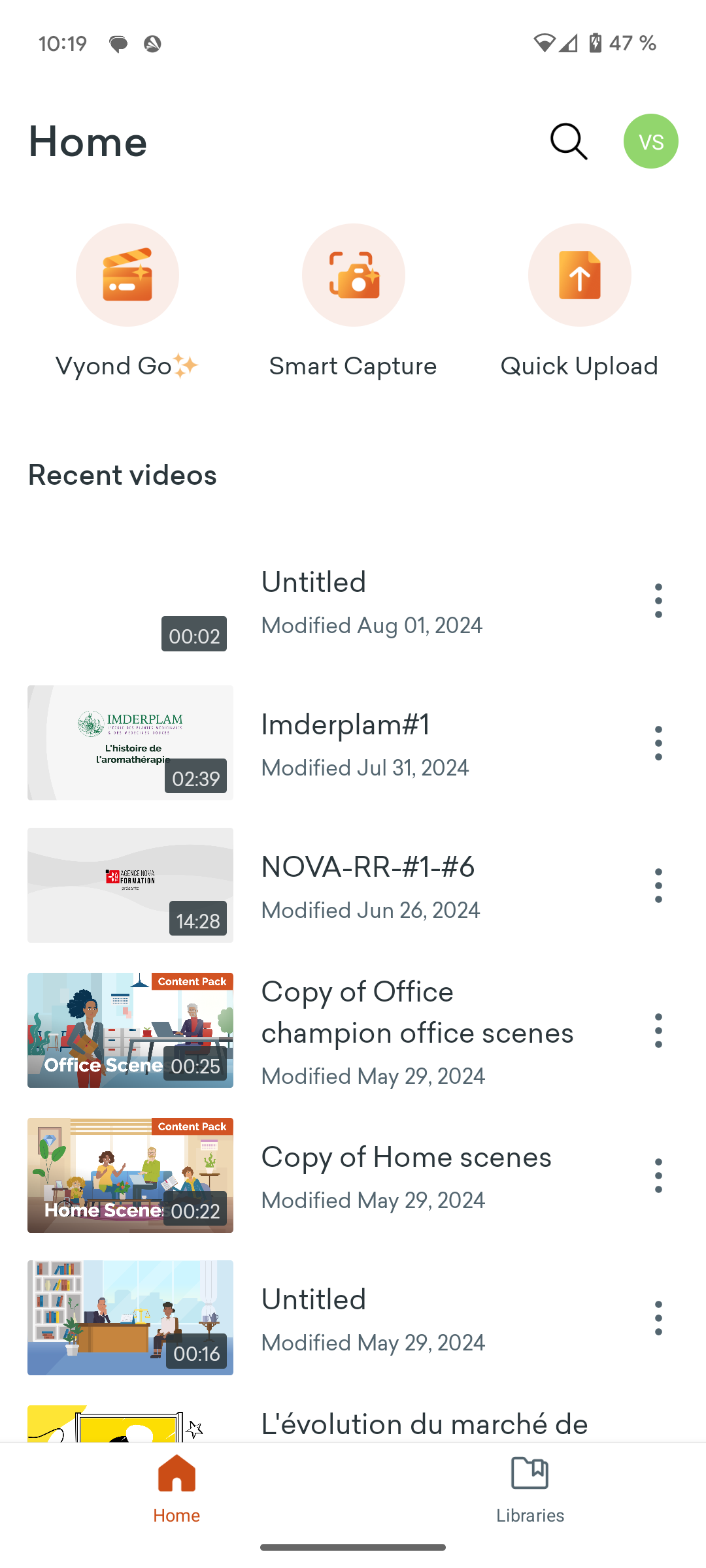Open the search magnifier icon
Viewport: 706px width, 1568px height.
[569, 141]
